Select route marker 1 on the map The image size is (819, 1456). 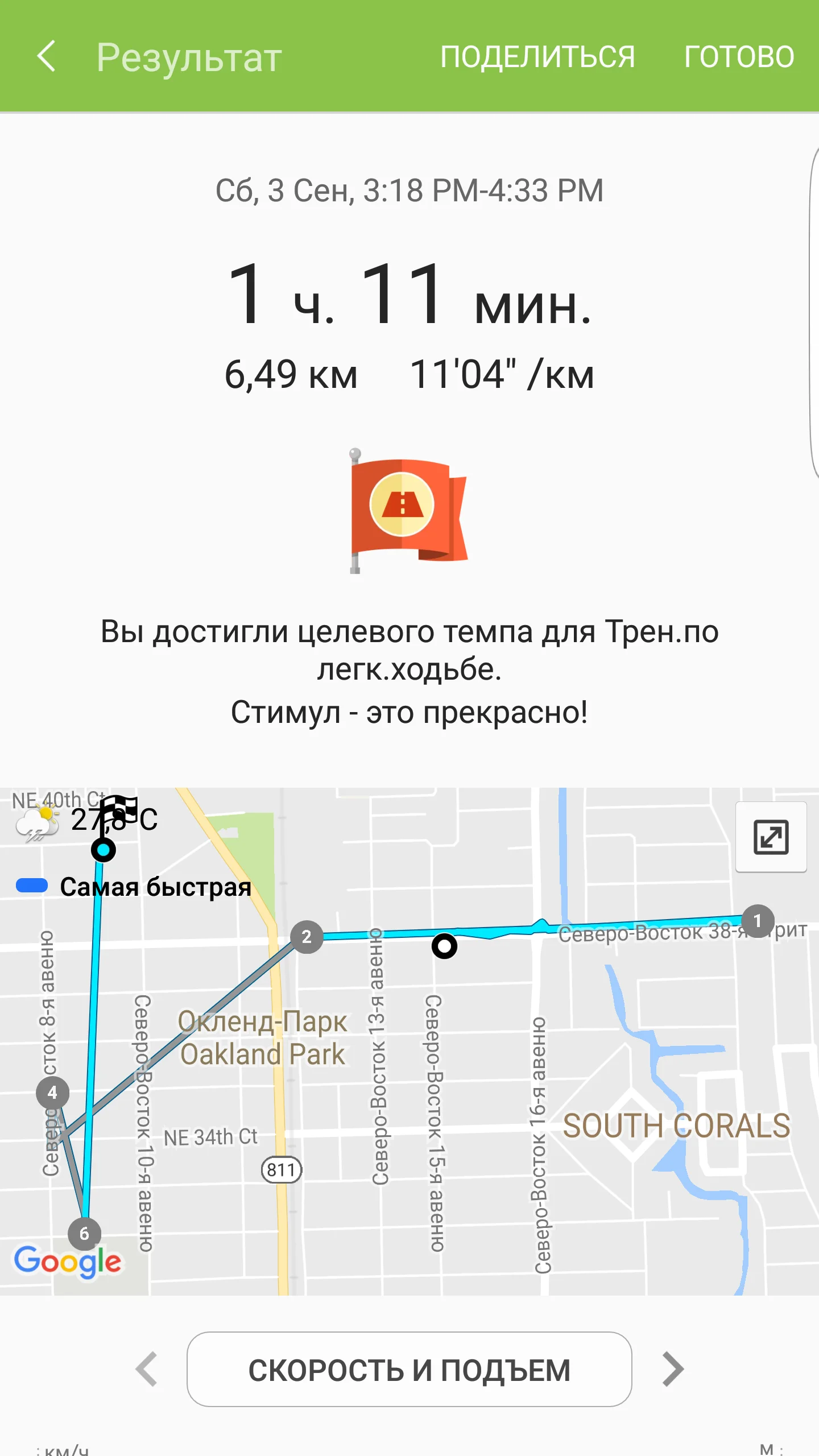pyautogui.click(x=757, y=921)
